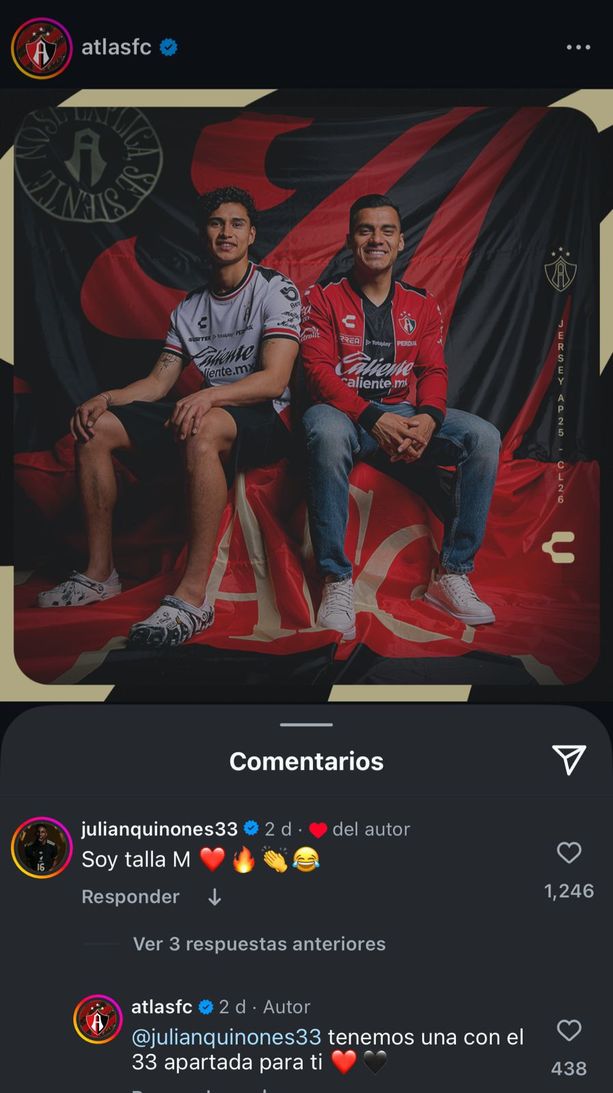
Task: Open the Atlas jersey photo post
Action: coord(306,395)
